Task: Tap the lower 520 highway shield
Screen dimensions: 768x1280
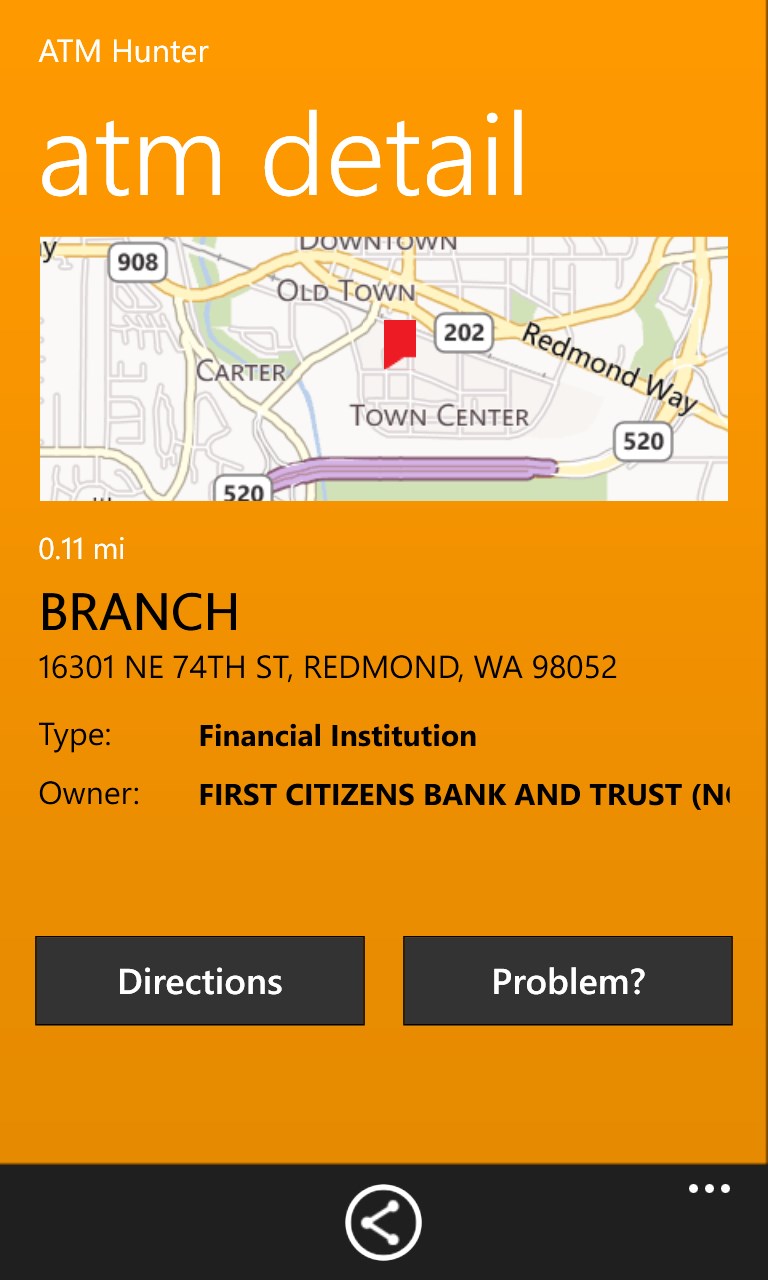Action: pyautogui.click(x=240, y=491)
